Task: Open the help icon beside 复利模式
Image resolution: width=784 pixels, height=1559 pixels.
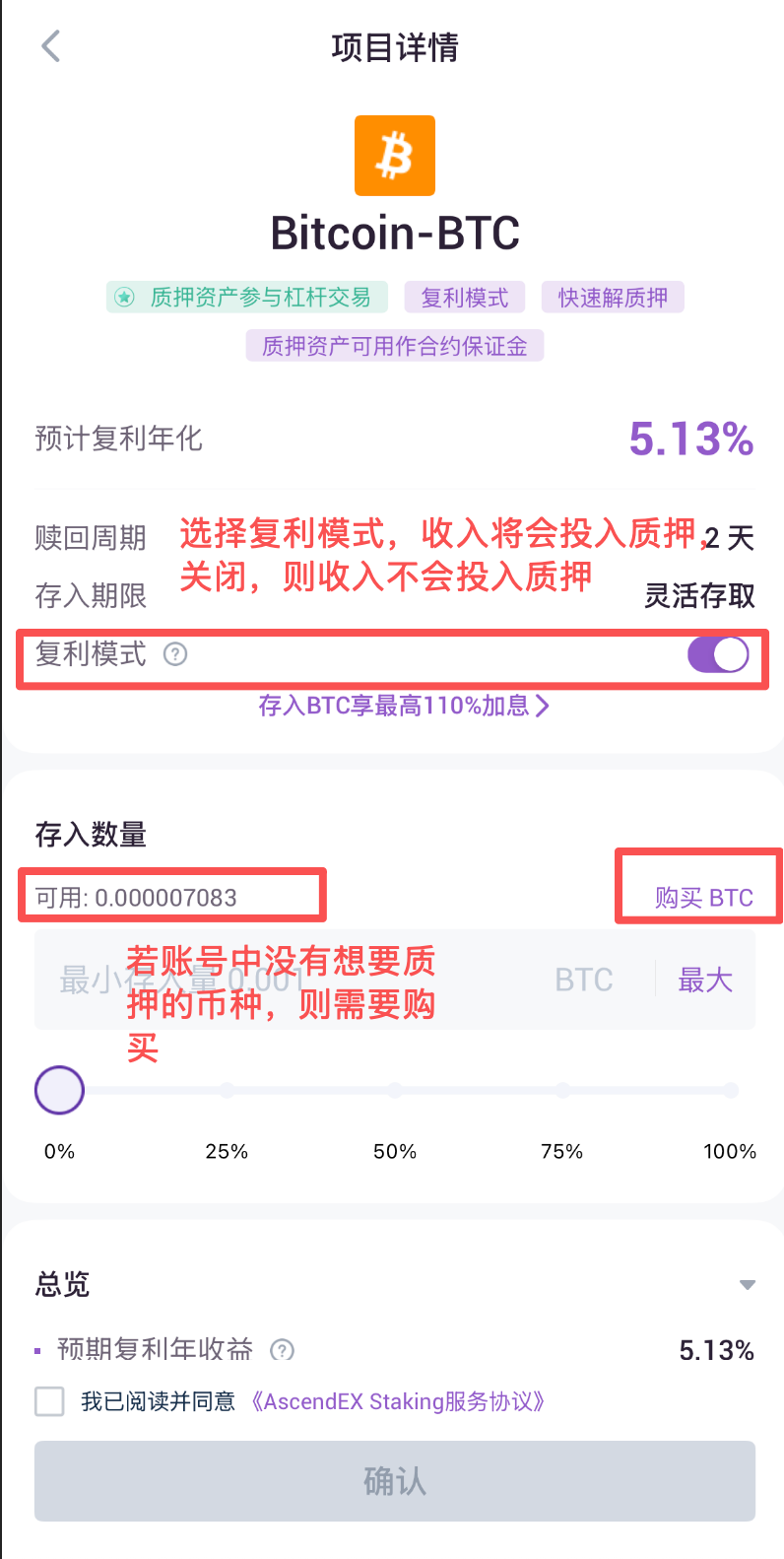Action: (175, 654)
